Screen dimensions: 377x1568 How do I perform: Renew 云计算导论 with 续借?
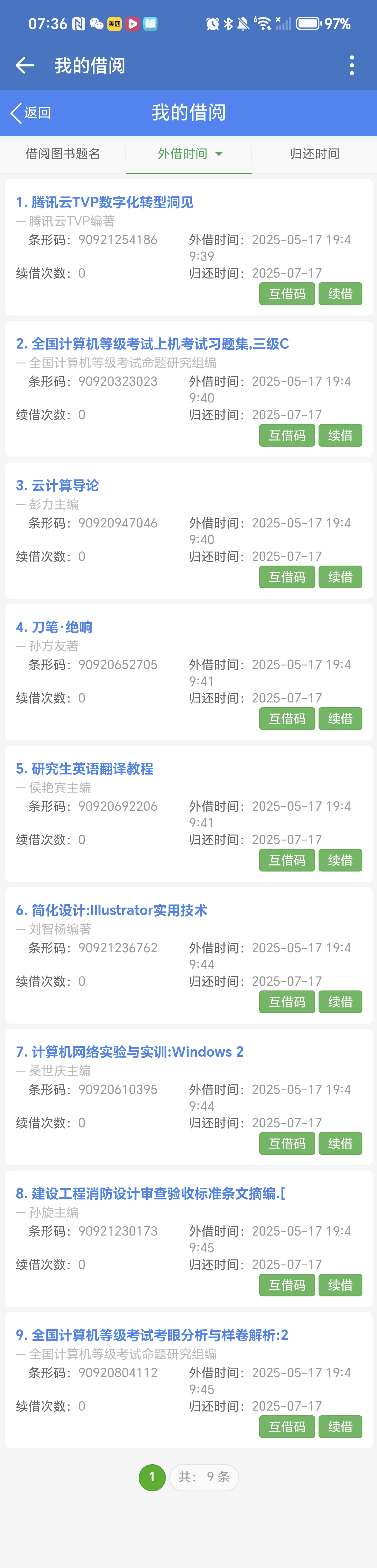pos(340,577)
